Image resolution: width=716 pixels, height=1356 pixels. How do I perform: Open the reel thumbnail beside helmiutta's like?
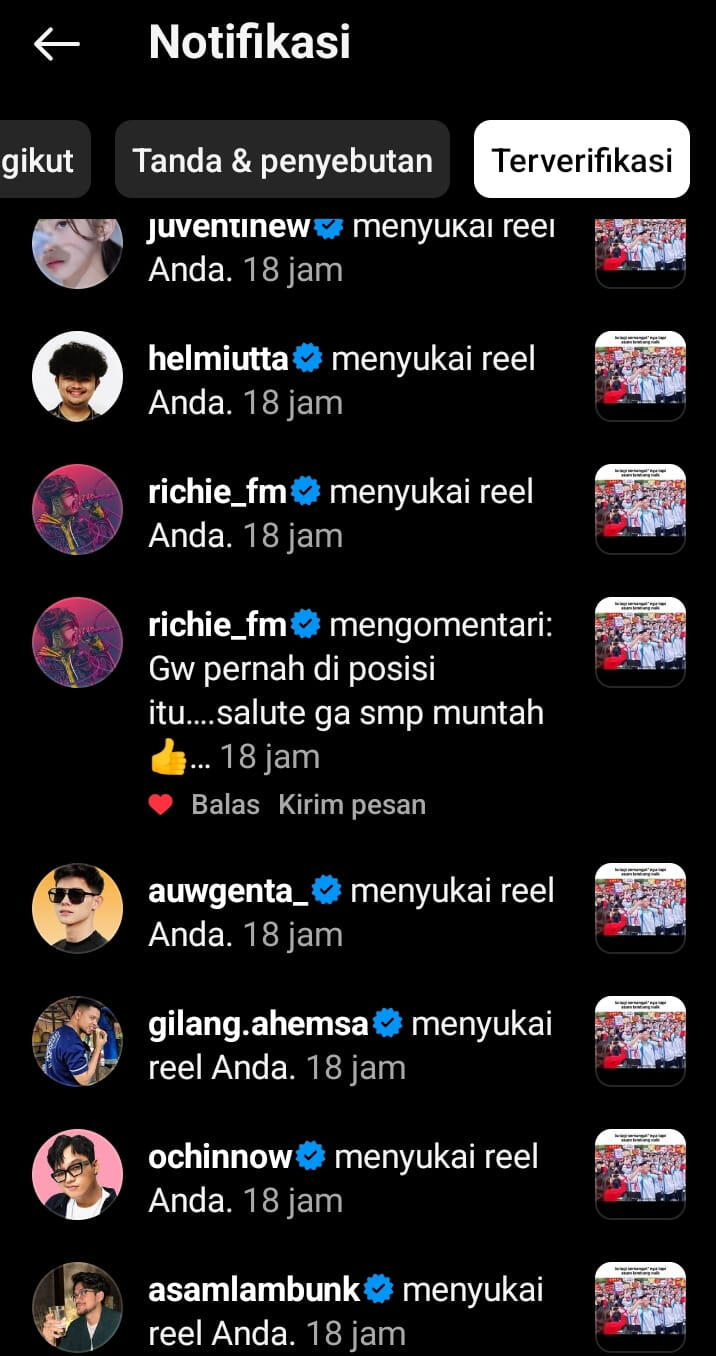click(x=640, y=376)
